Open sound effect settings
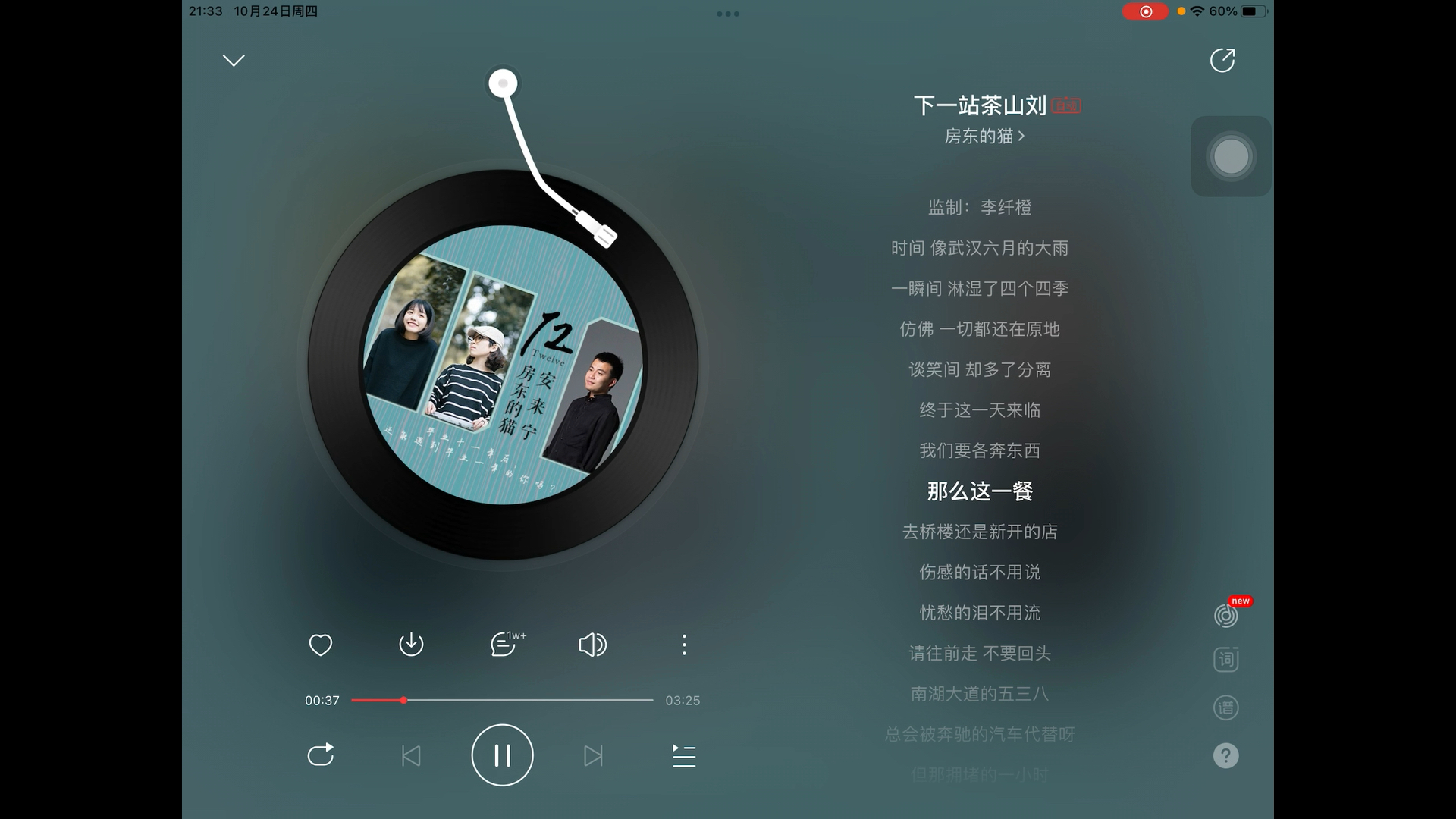 (x=592, y=645)
